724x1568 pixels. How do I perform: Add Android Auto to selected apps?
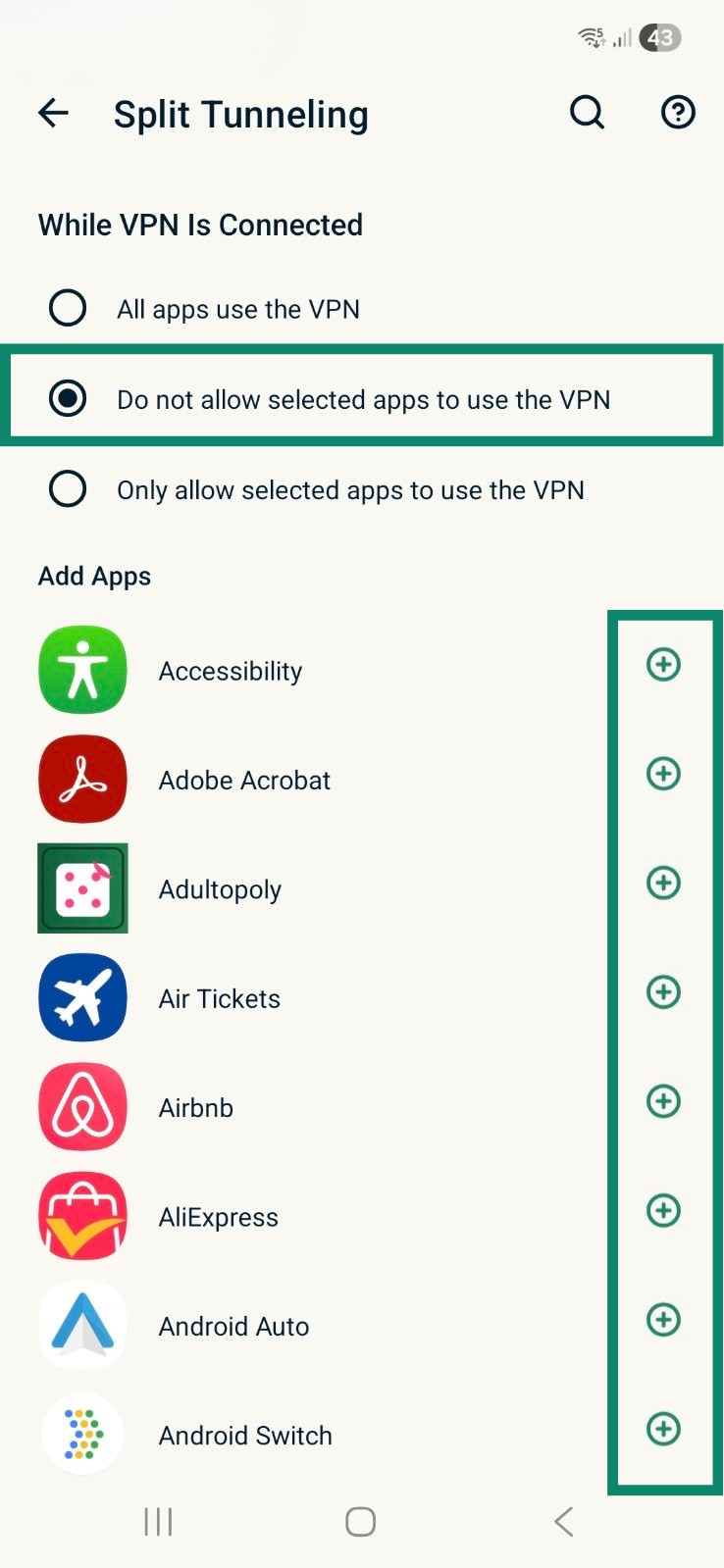coord(663,1320)
